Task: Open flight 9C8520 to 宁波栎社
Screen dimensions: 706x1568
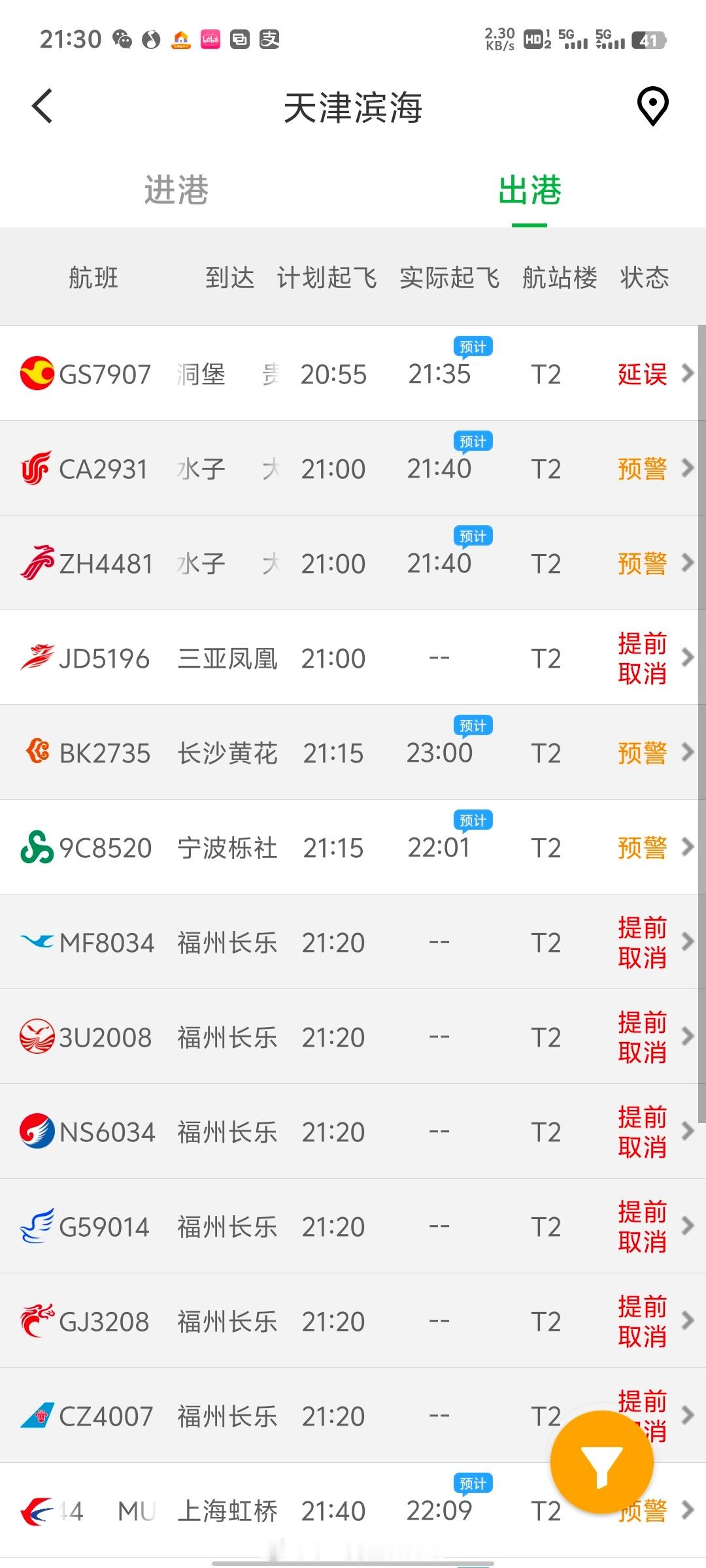Action: pos(353,847)
